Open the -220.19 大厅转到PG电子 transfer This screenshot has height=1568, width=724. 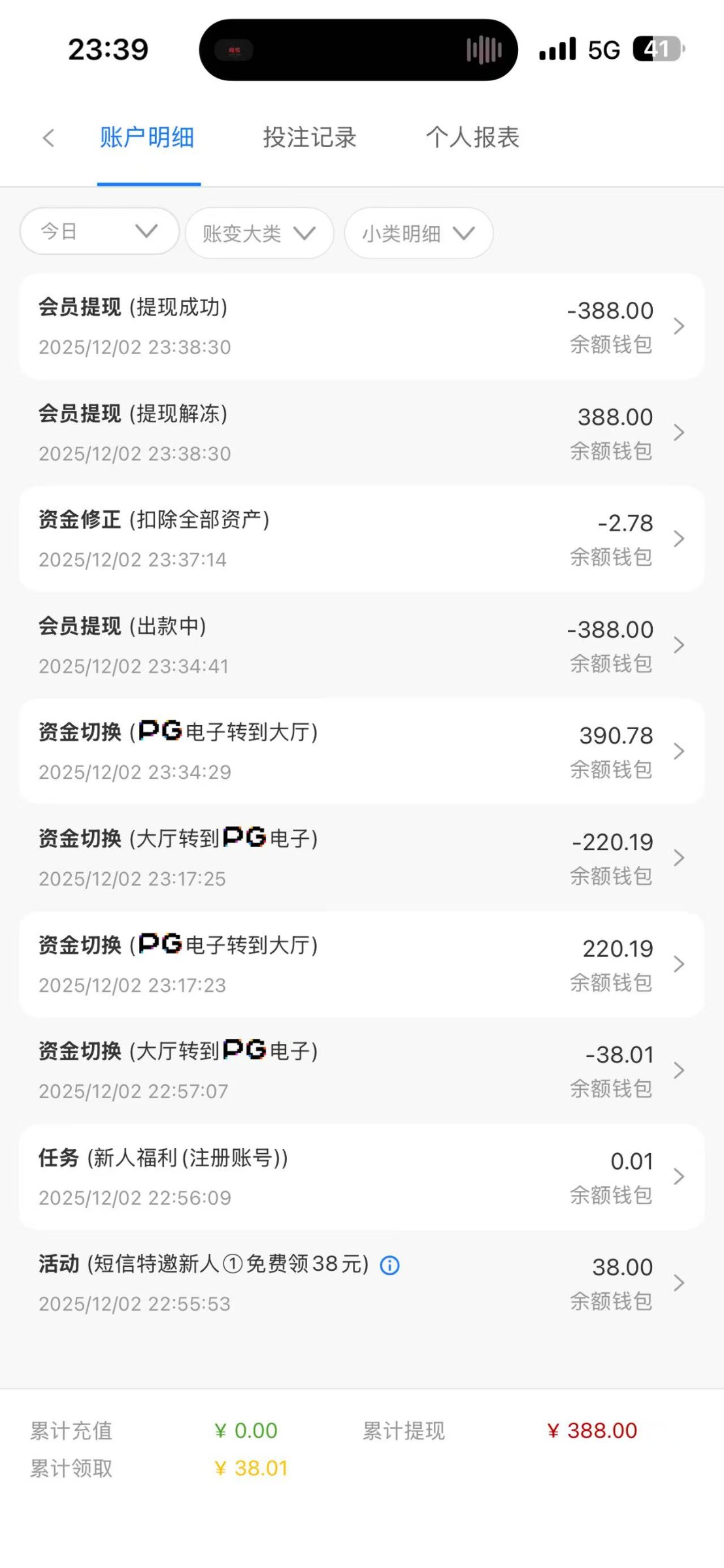click(361, 858)
